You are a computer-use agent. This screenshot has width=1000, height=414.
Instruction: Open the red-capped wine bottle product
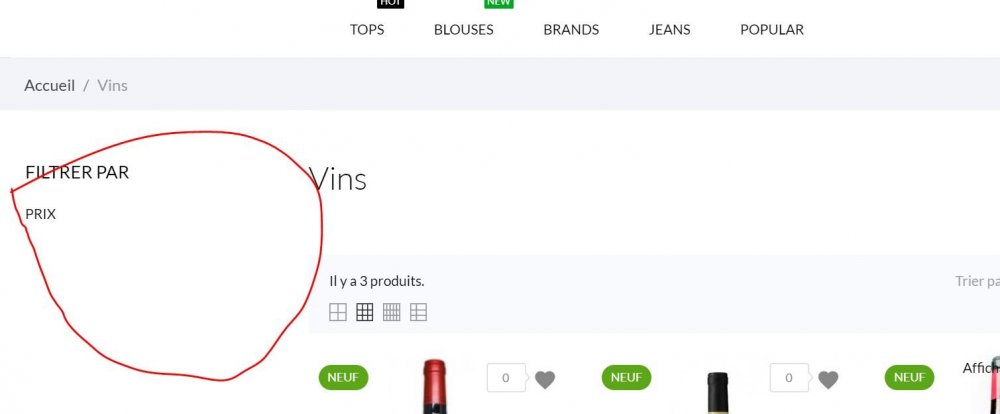tap(434, 388)
